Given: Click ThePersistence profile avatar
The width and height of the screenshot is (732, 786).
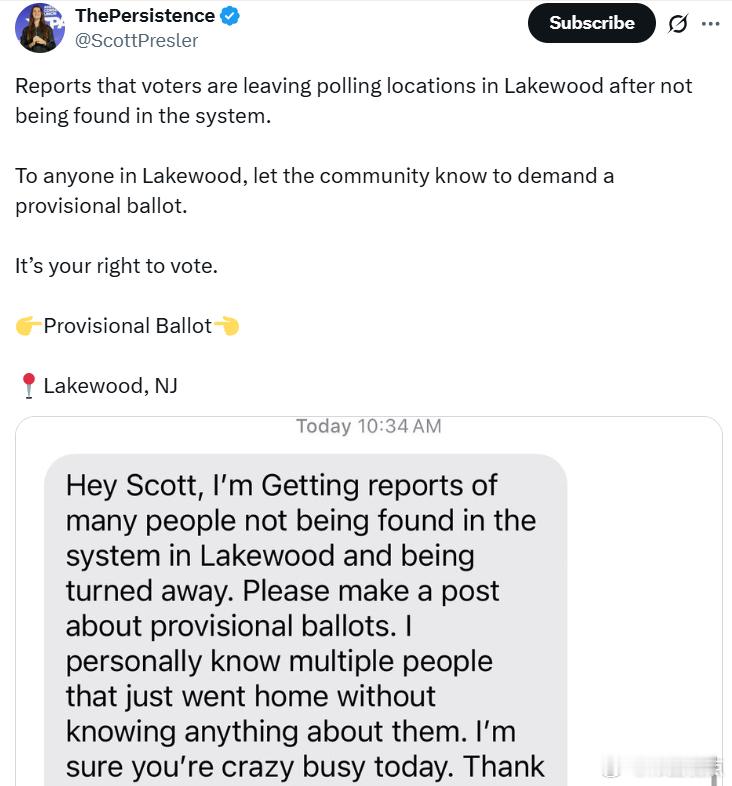Looking at the screenshot, I should [38, 28].
